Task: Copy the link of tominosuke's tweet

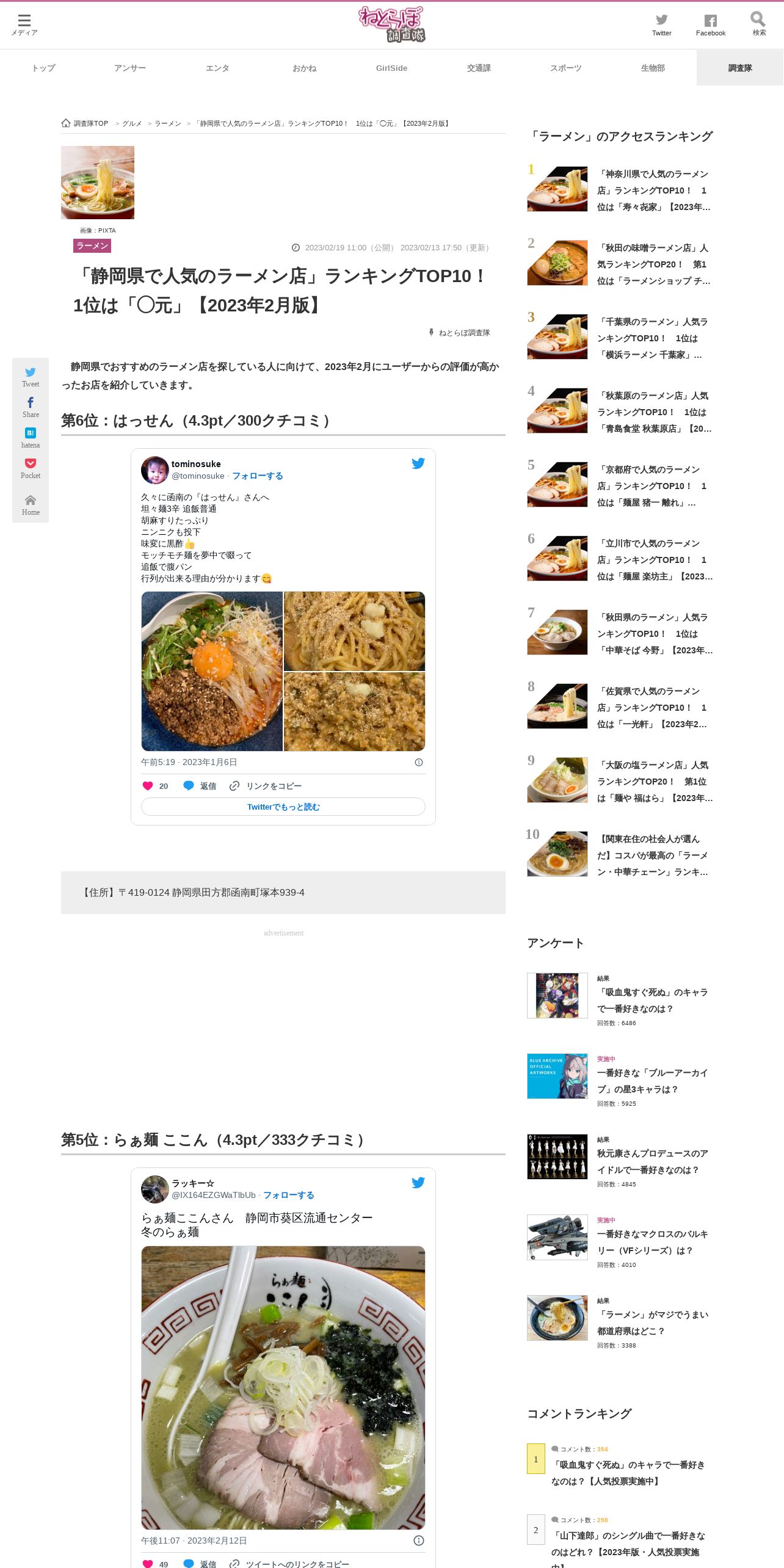Action: point(266,786)
